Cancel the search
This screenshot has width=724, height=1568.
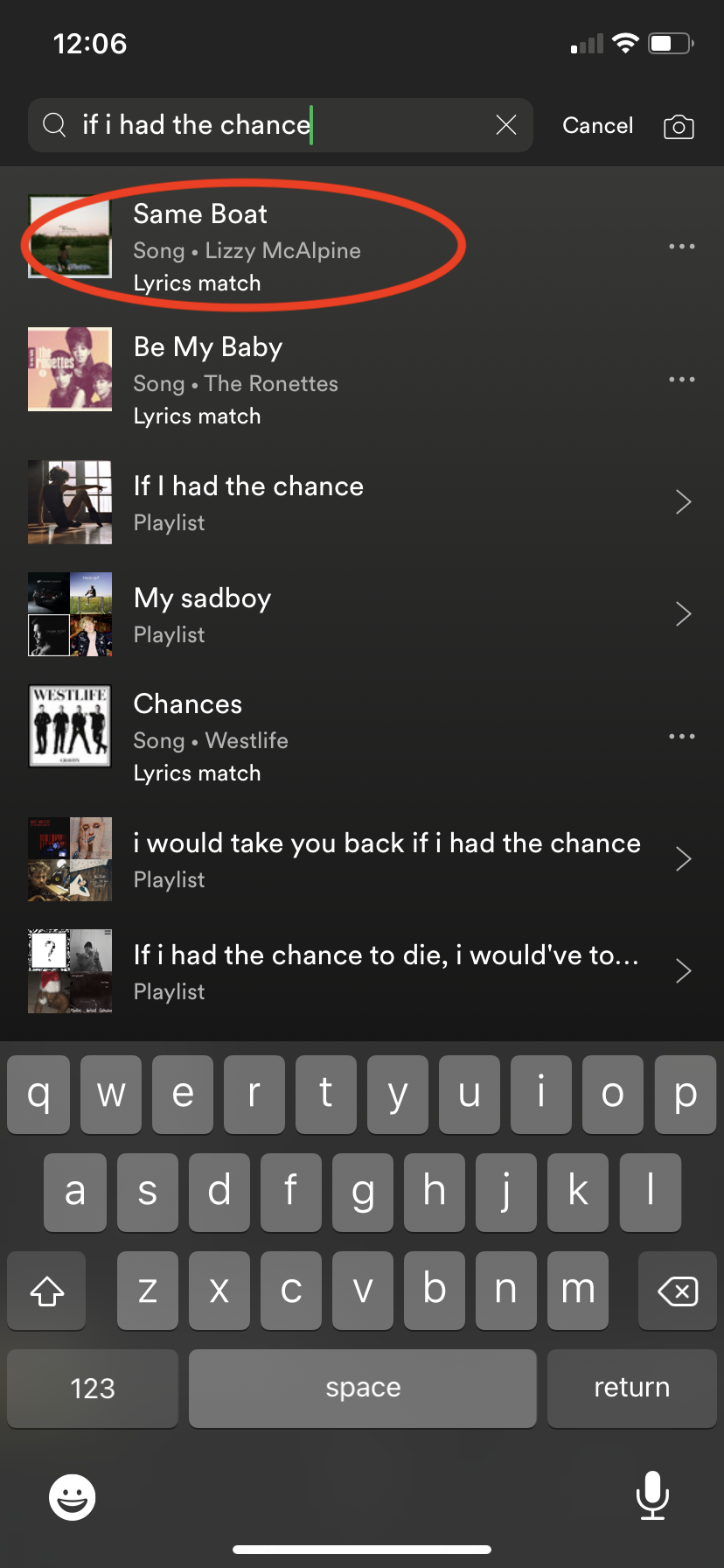pos(597,125)
